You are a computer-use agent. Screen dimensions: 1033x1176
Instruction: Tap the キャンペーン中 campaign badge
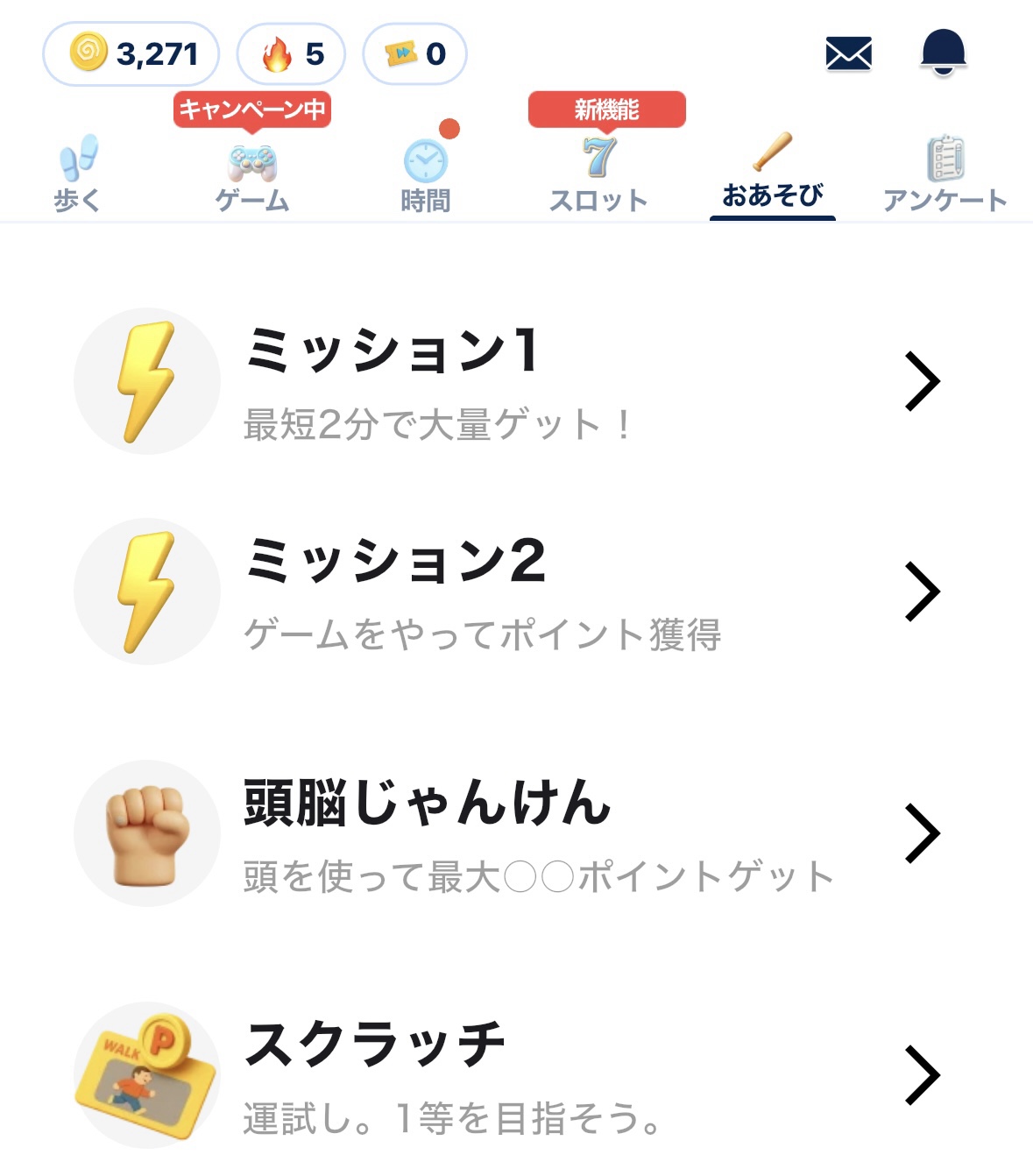coord(253,109)
